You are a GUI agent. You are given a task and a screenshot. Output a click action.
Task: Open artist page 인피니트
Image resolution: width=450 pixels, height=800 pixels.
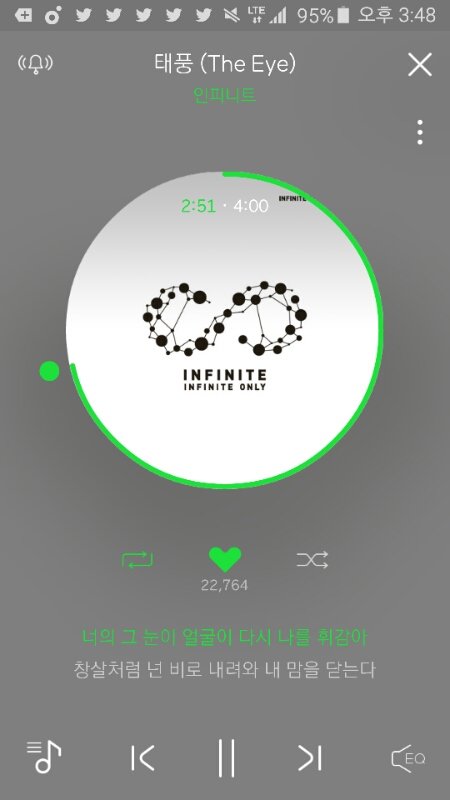(x=224, y=95)
